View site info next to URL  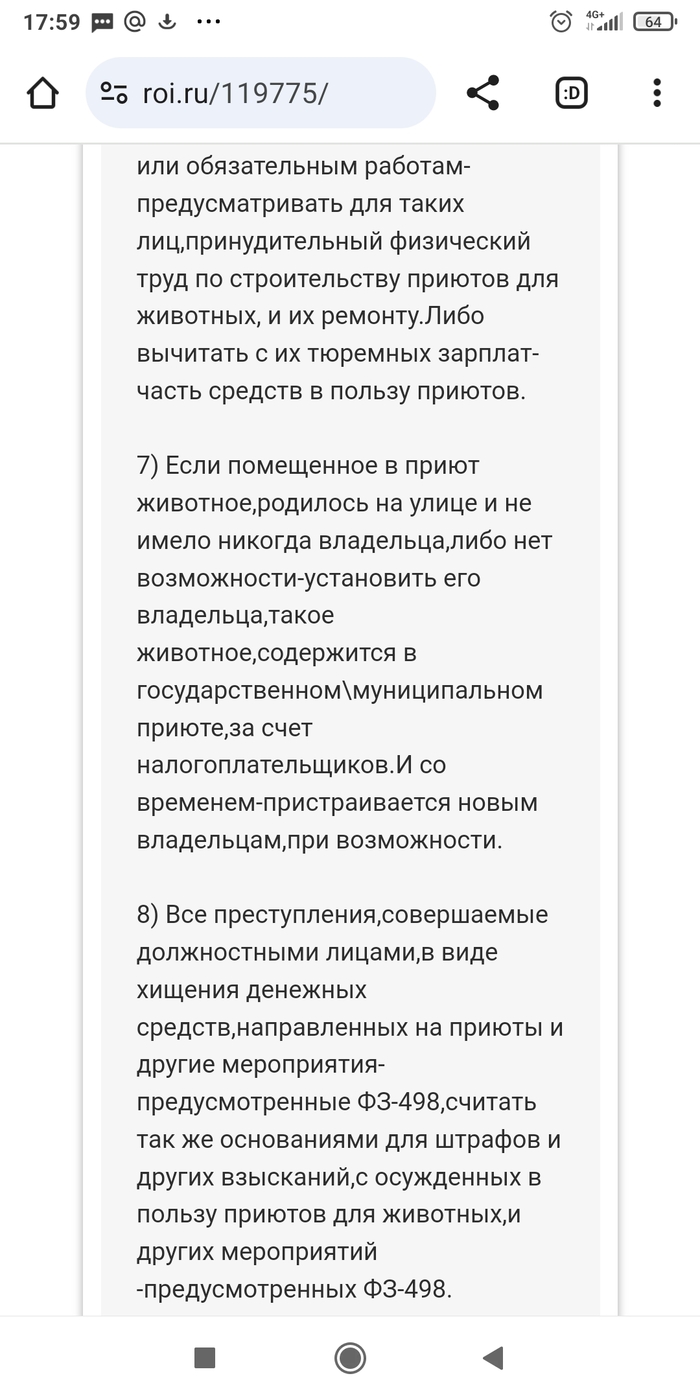pos(114,93)
